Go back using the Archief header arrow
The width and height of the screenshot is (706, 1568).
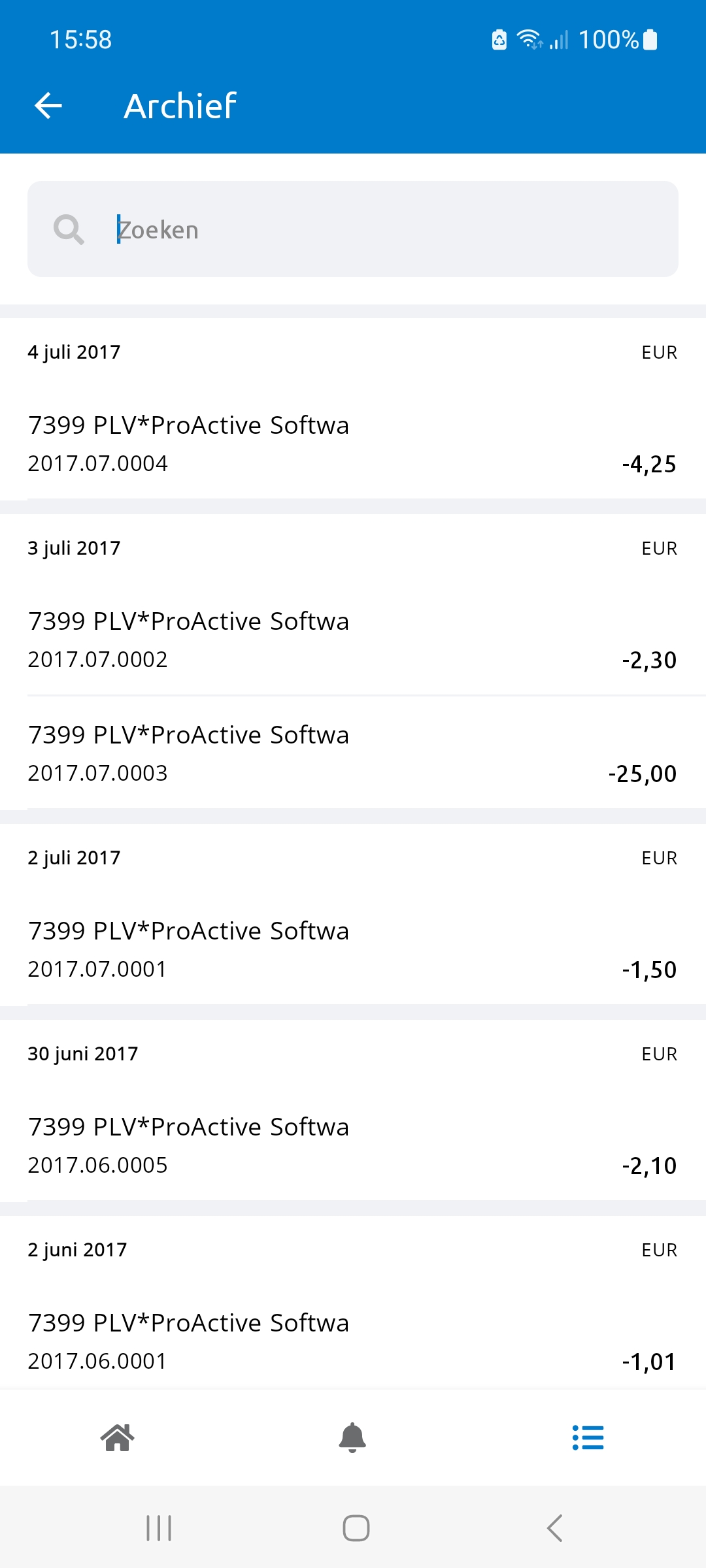[48, 106]
